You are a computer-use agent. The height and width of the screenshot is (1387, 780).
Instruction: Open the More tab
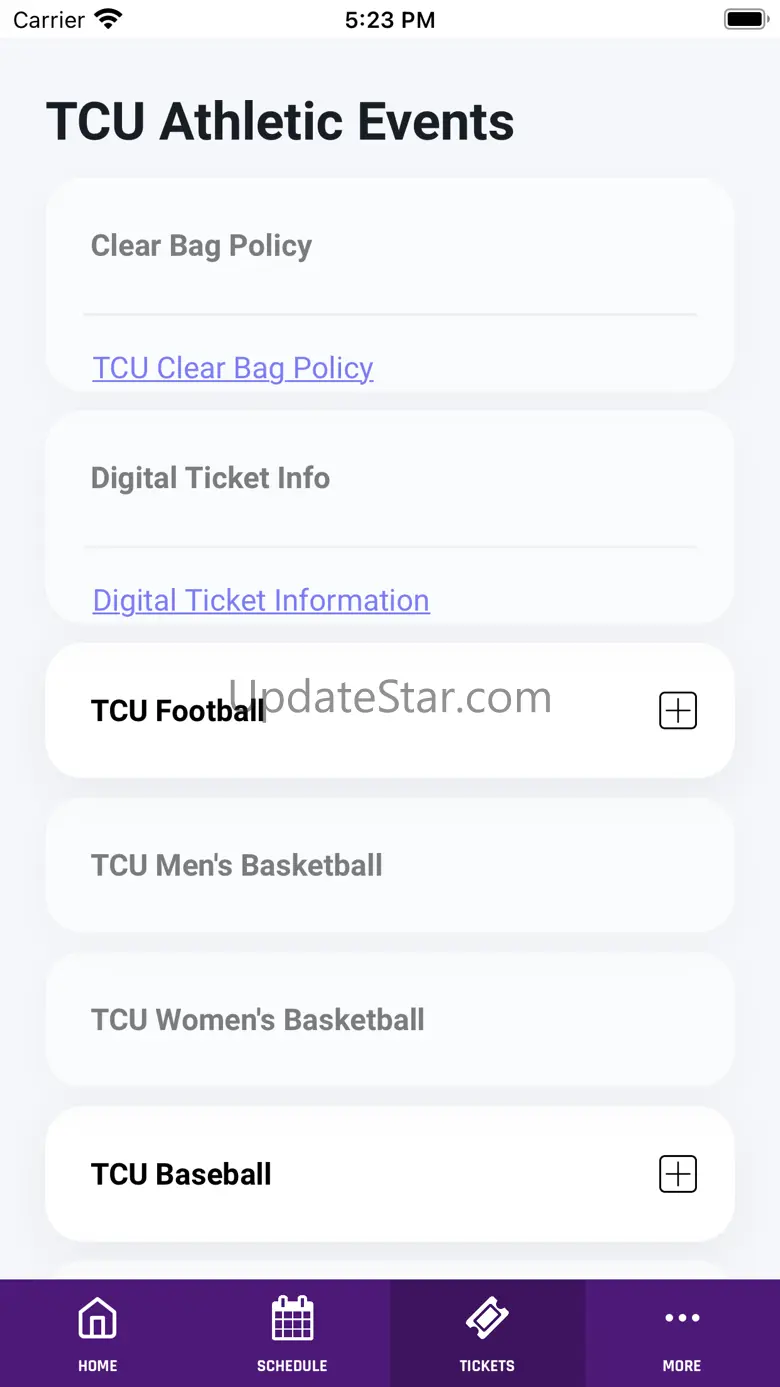(x=682, y=1334)
